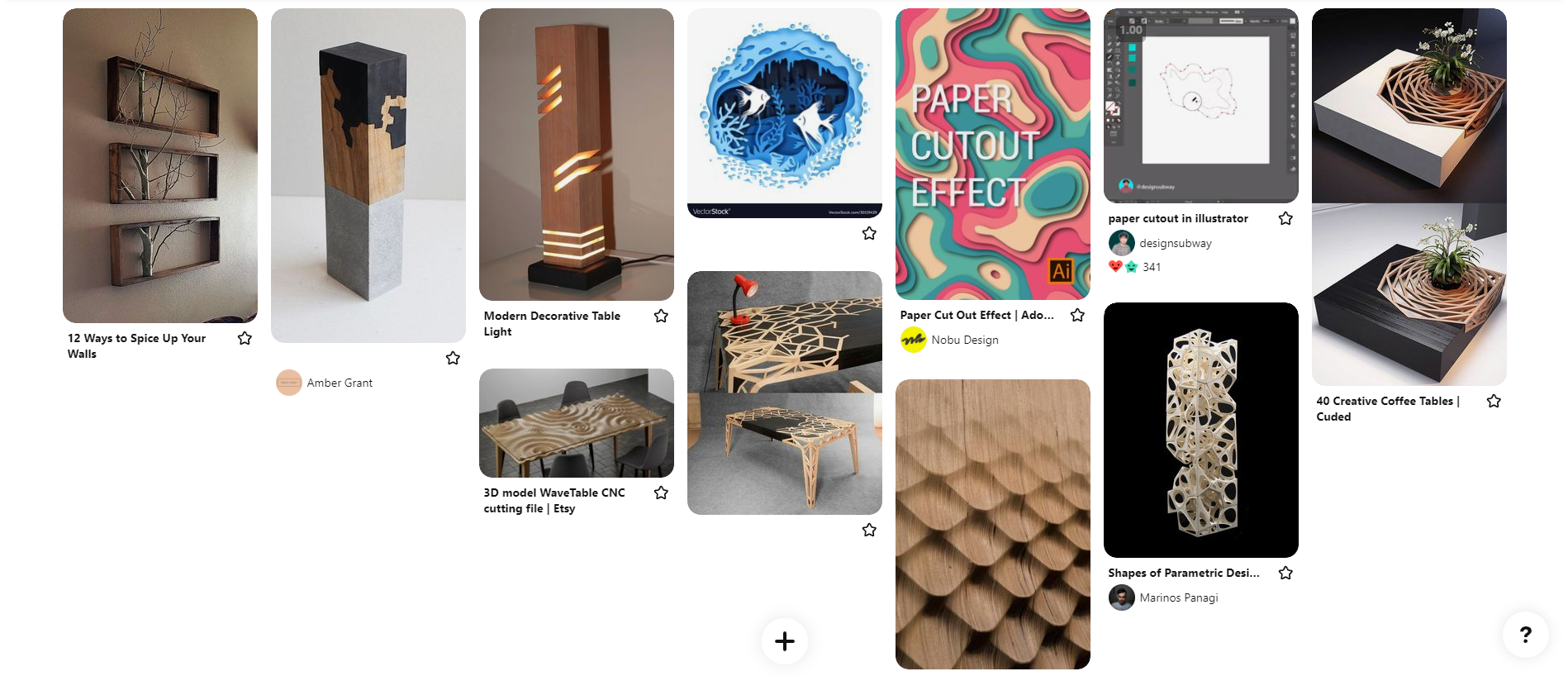1568x676 pixels.
Task: Star the WaveTable CNC cutting file pin
Action: 661,493
